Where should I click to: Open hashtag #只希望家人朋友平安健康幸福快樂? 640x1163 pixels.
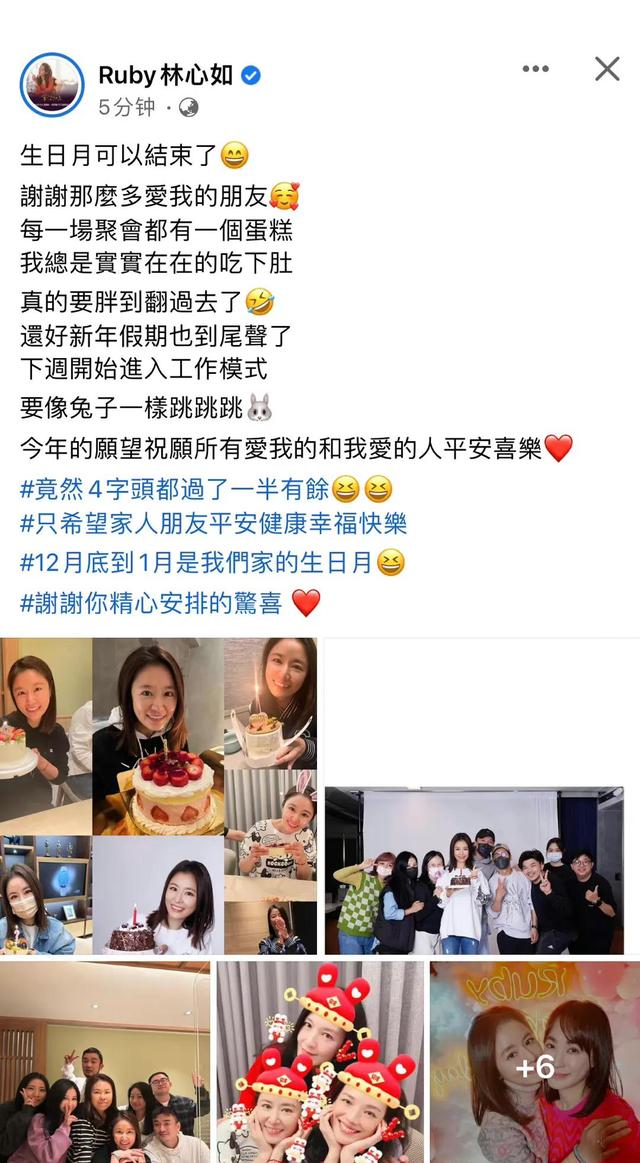pyautogui.click(x=213, y=524)
